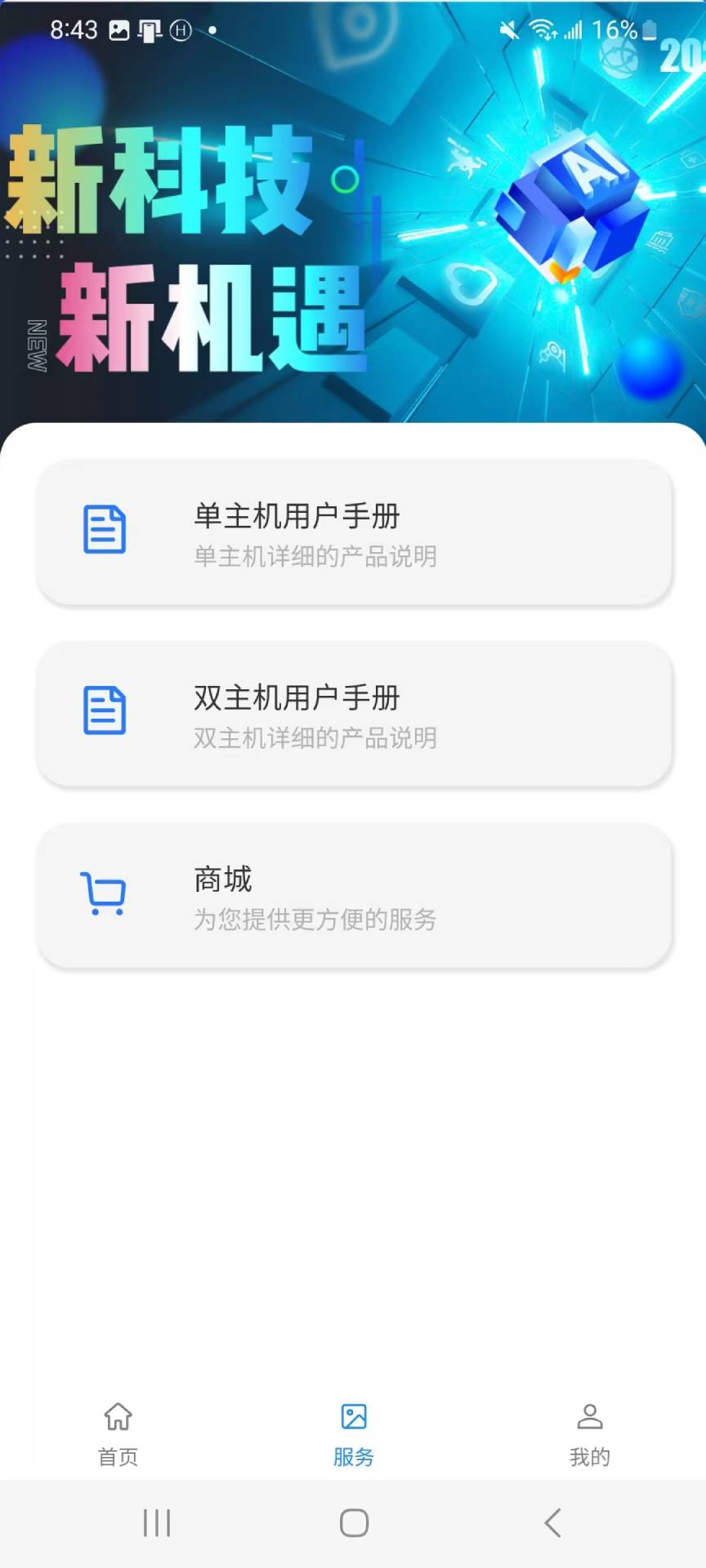Tap the person icon above 我的 label

590,1417
